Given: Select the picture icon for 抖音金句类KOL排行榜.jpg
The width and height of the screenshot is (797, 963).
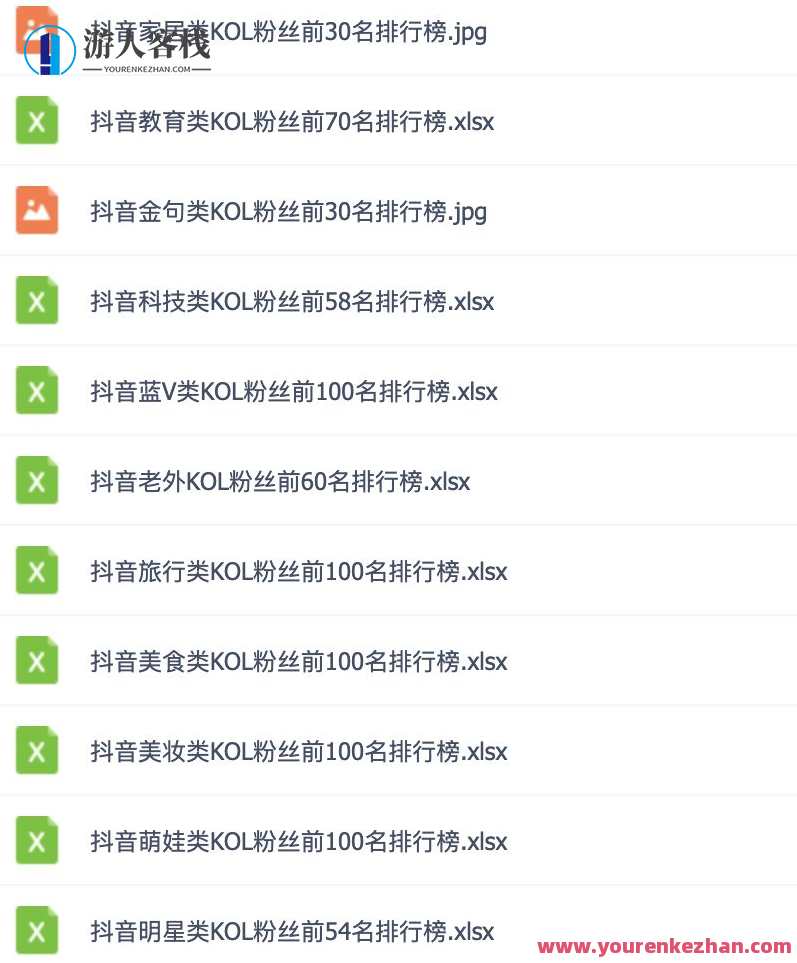Looking at the screenshot, I should click(36, 211).
